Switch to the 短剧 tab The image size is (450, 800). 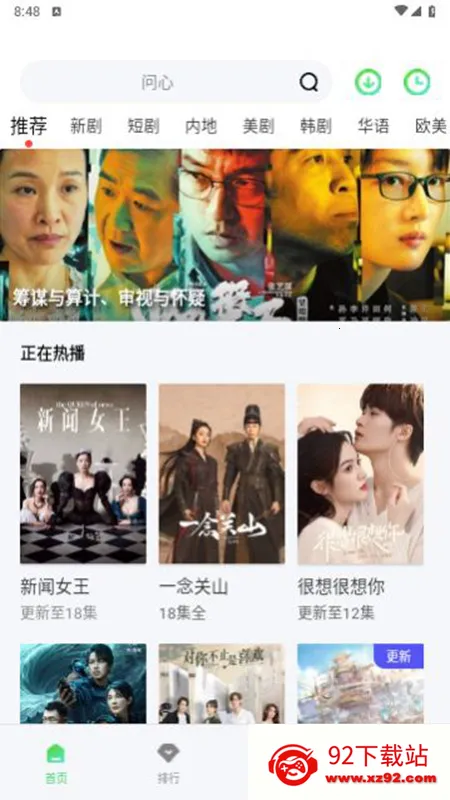(143, 126)
